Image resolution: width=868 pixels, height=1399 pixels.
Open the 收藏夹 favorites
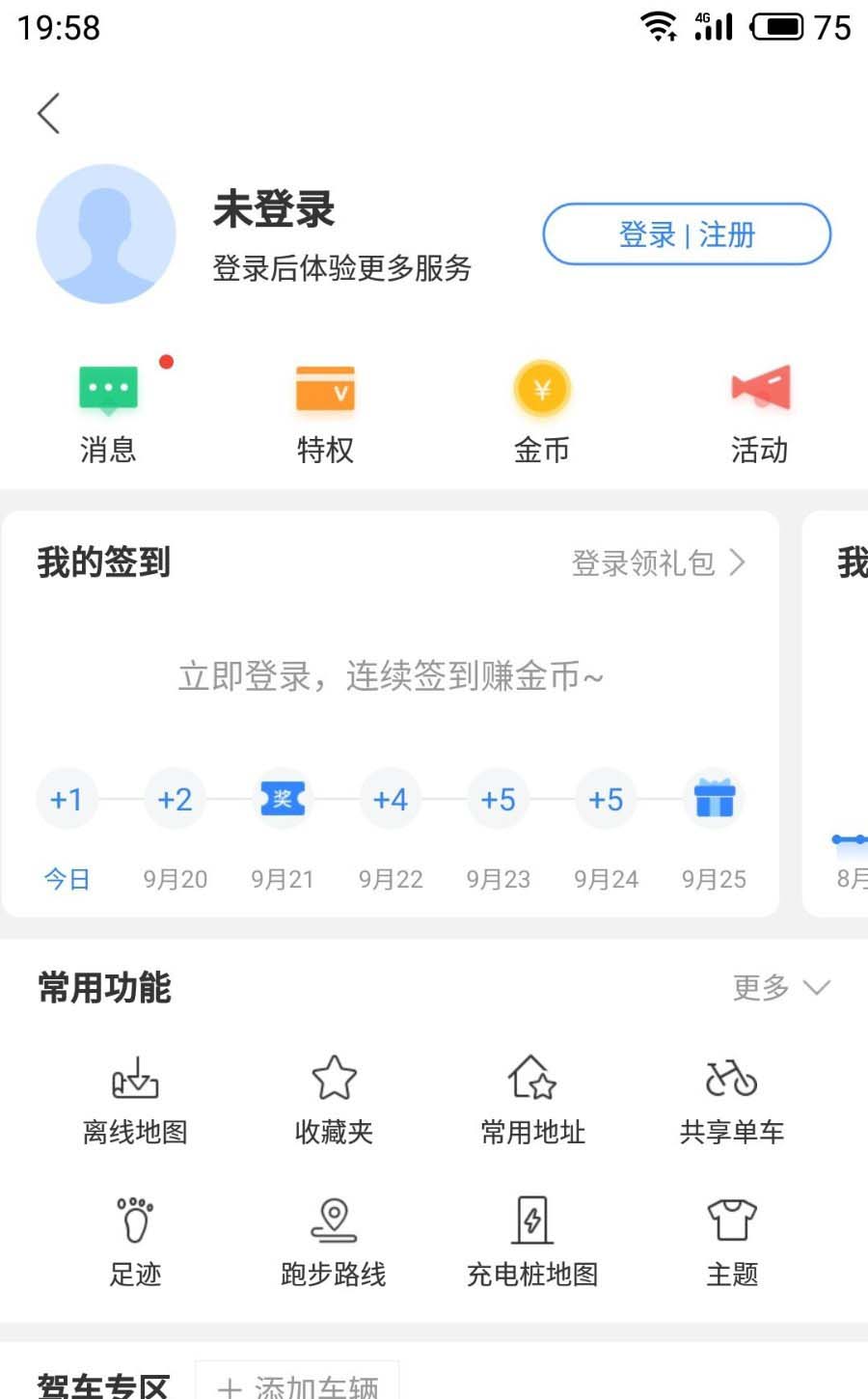coord(334,1101)
